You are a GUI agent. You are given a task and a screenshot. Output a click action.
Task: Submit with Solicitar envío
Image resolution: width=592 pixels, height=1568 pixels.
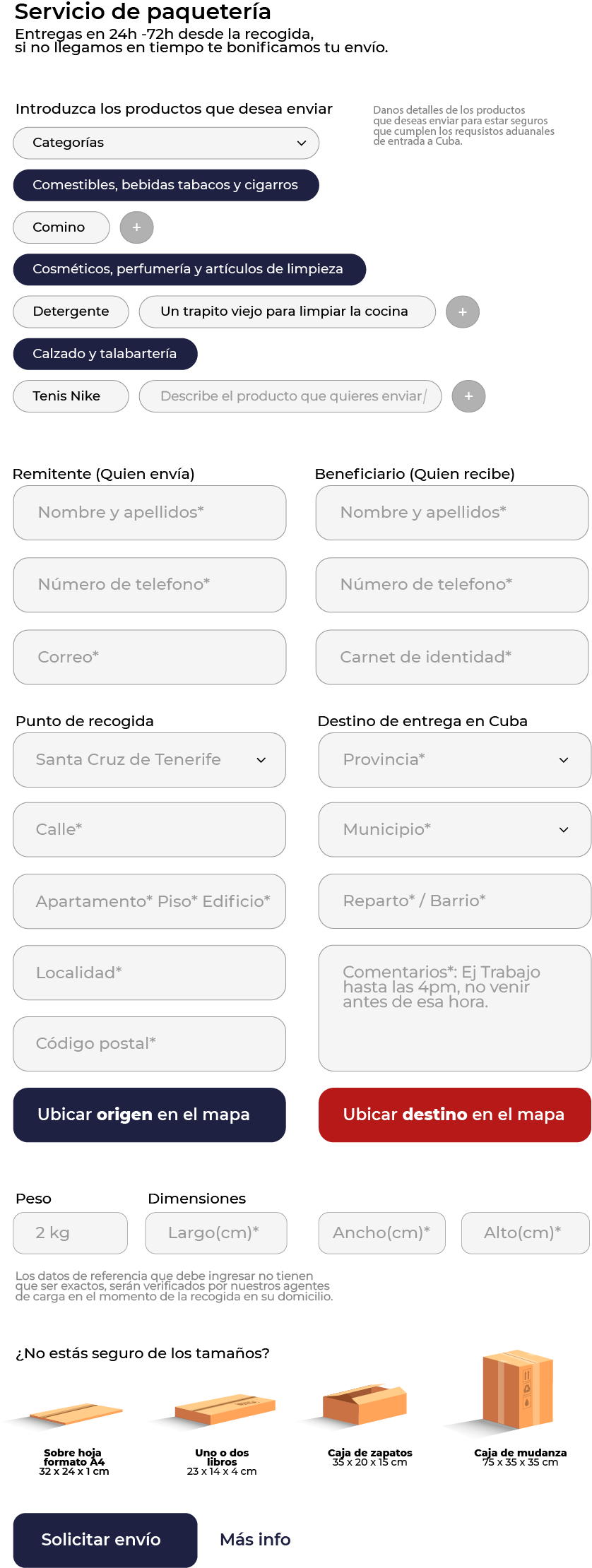pyautogui.click(x=105, y=1540)
